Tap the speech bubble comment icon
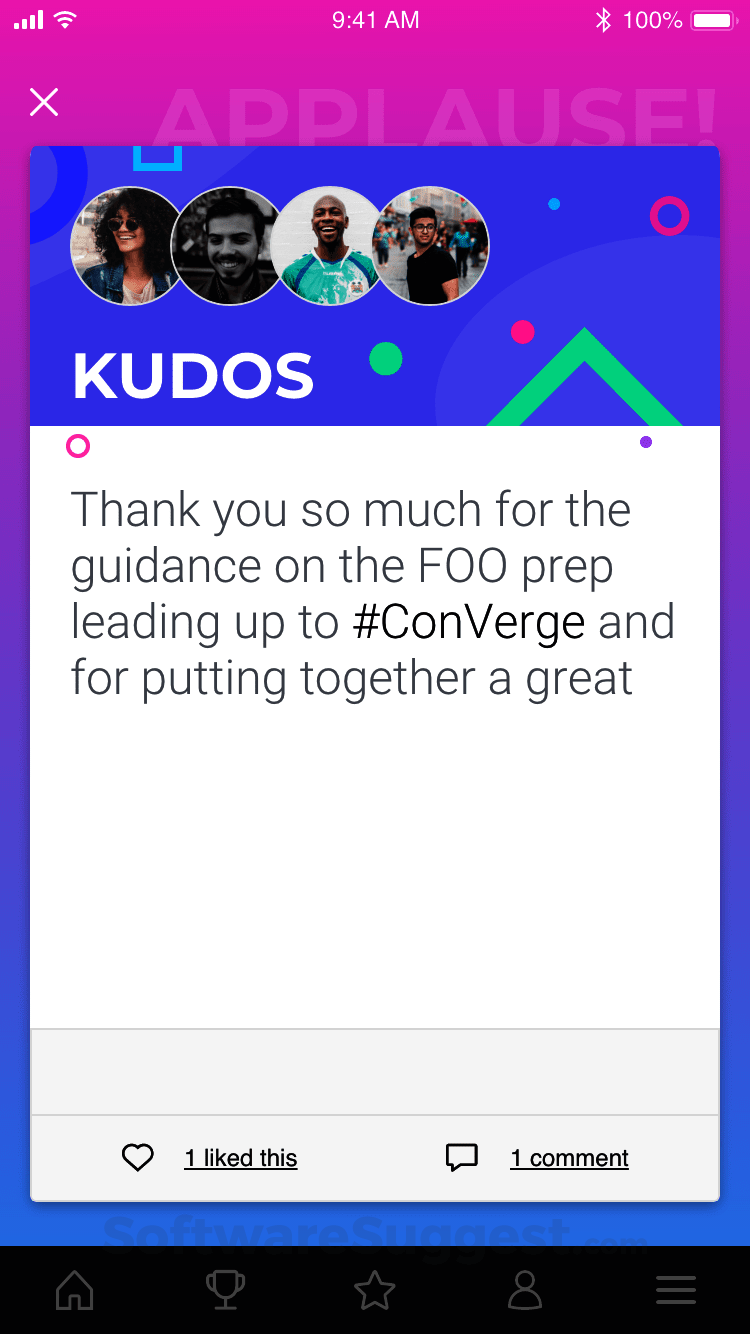This screenshot has width=750, height=1334. 461,1158
